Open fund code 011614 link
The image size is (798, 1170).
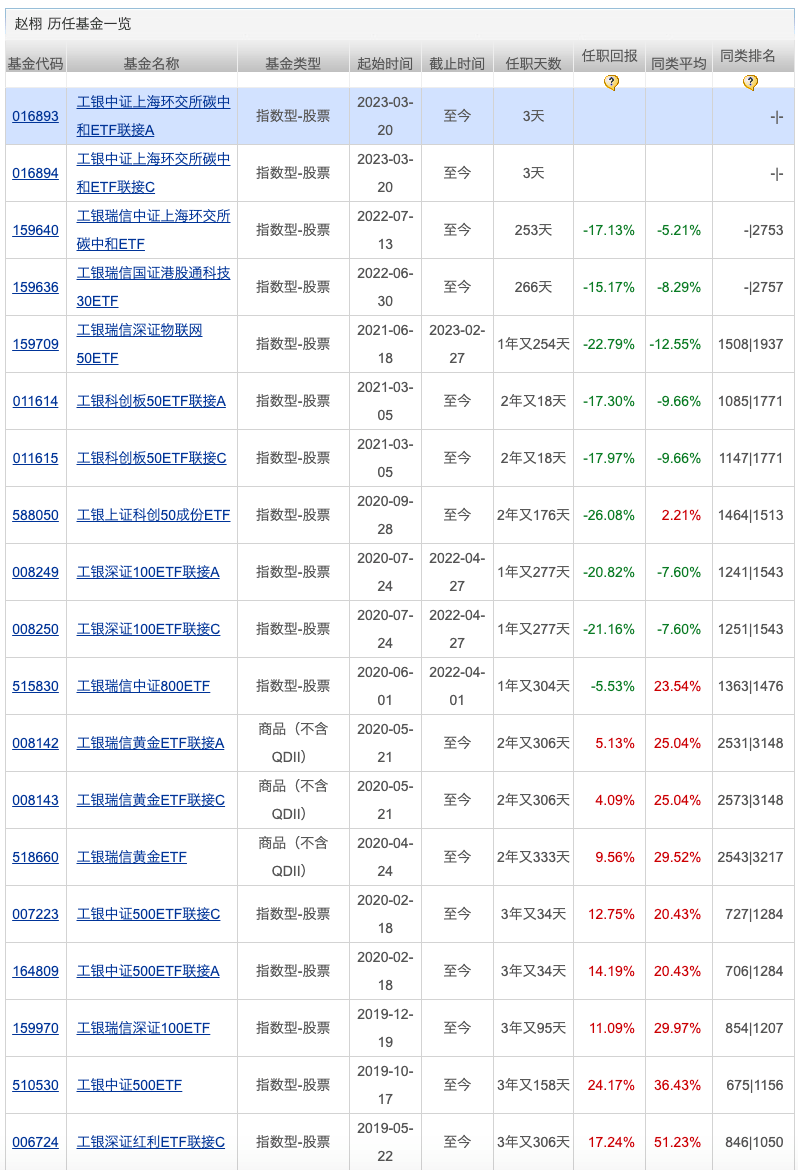click(x=35, y=401)
